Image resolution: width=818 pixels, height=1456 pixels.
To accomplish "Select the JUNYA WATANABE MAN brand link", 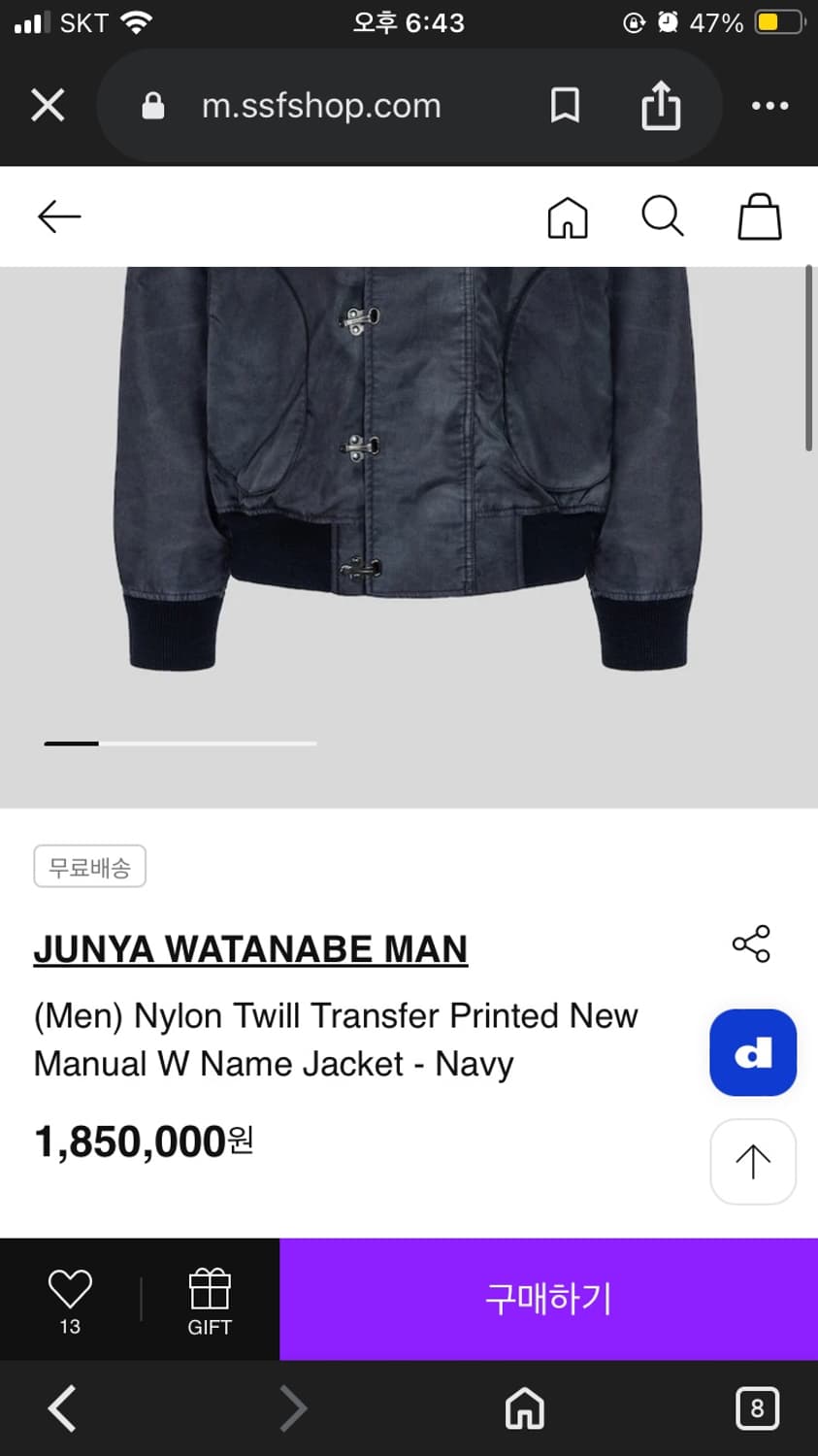I will pos(249,949).
